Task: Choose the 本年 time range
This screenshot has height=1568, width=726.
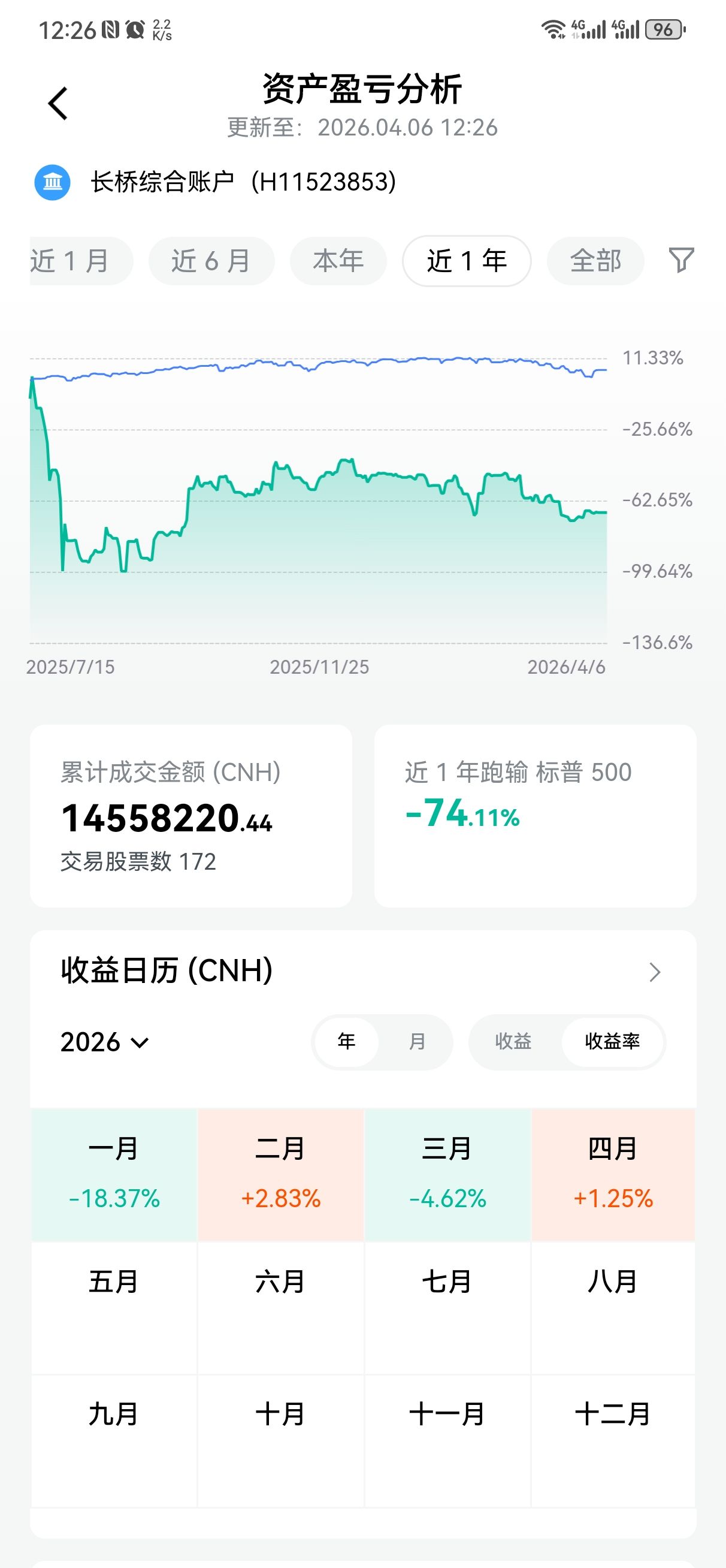Action: [x=338, y=261]
